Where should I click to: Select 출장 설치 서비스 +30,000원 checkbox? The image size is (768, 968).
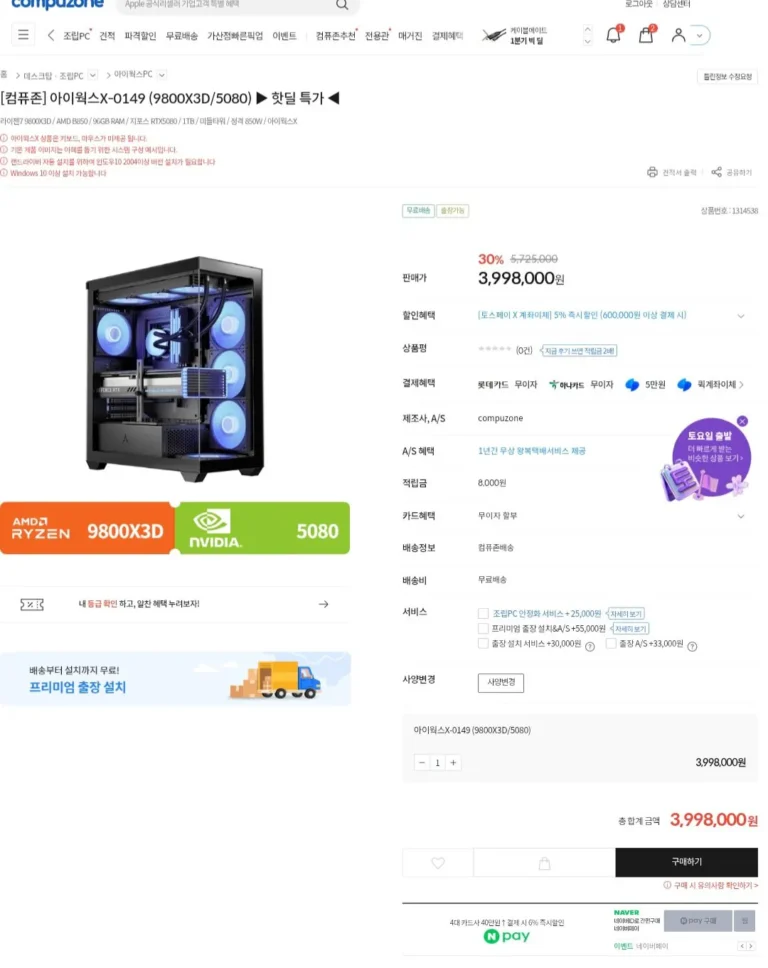[x=484, y=644]
